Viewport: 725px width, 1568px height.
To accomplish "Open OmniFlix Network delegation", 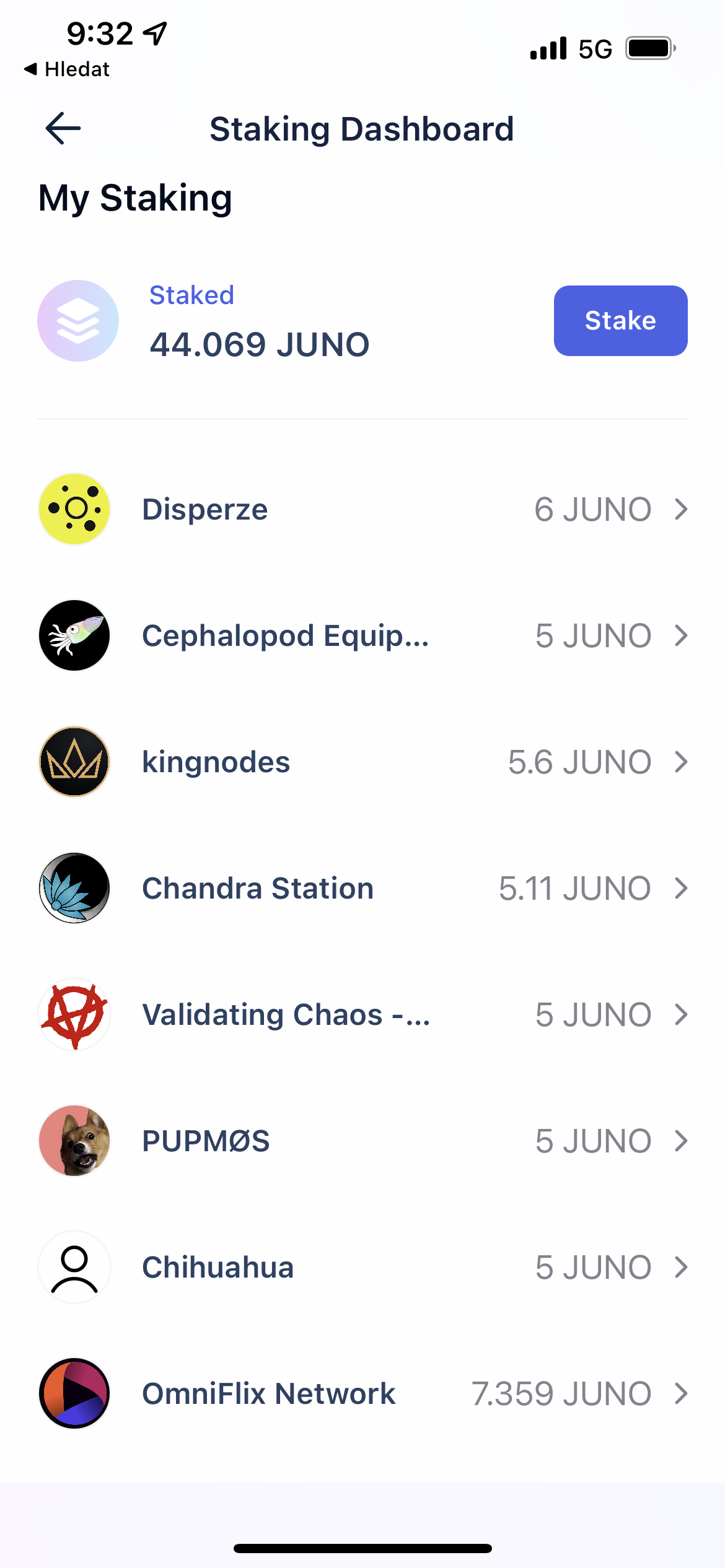I will [362, 1393].
